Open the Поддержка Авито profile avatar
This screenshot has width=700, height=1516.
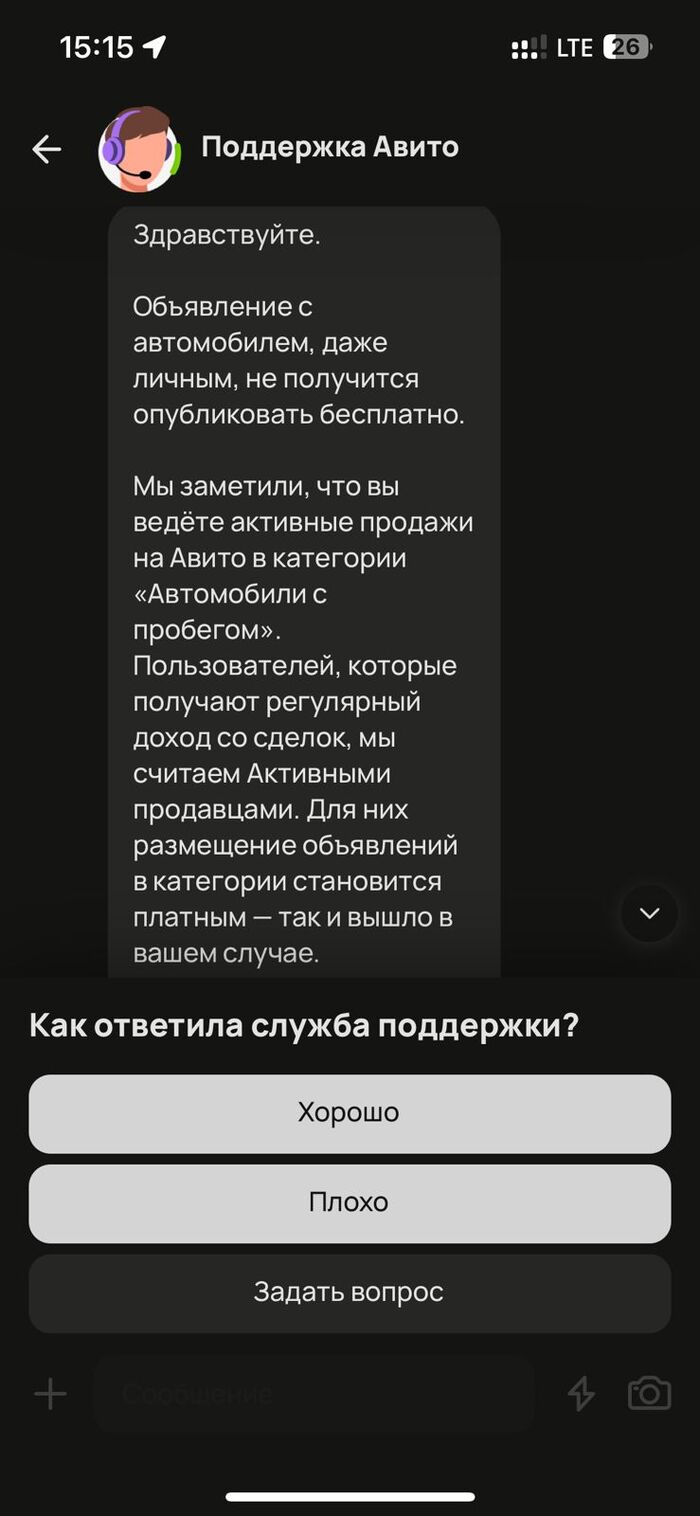pos(139,149)
